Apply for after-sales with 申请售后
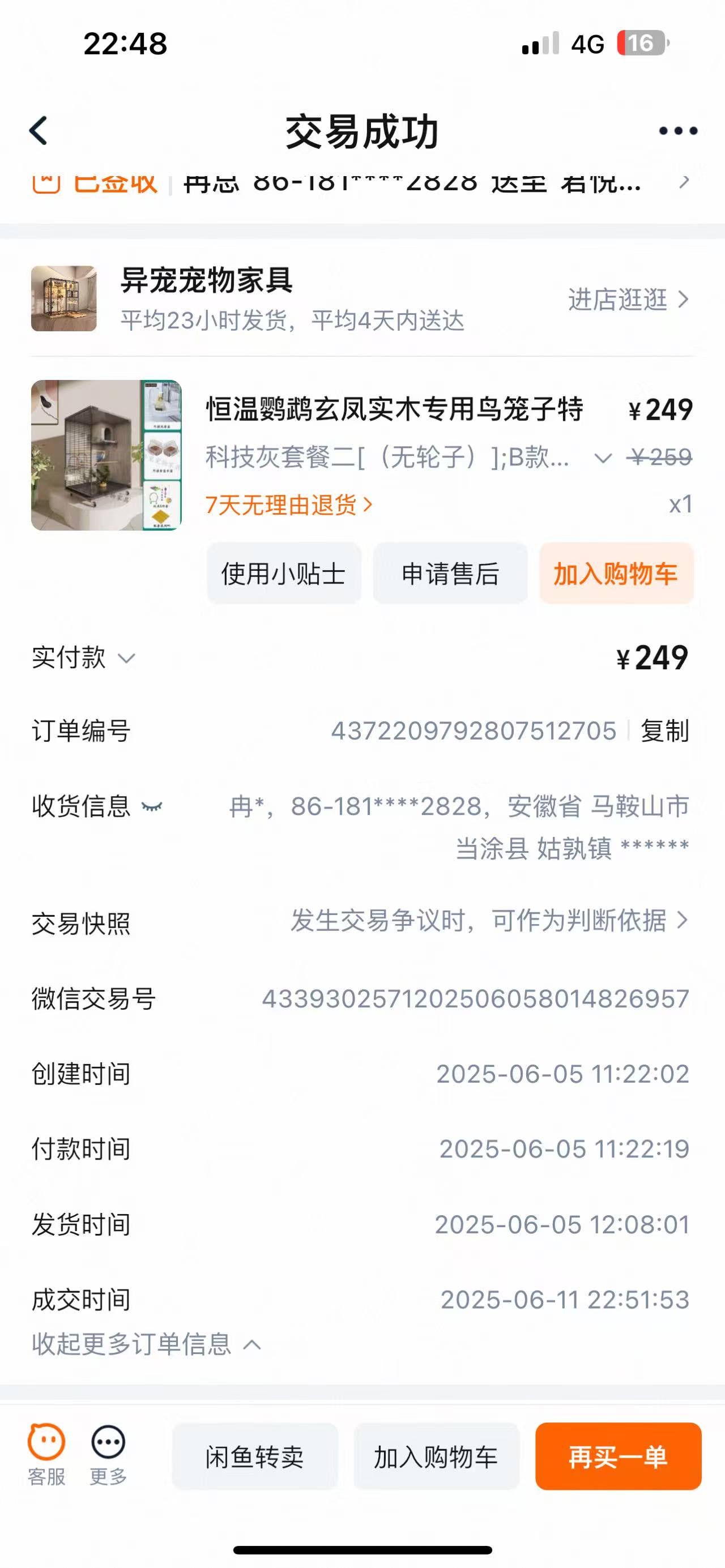 tap(450, 574)
